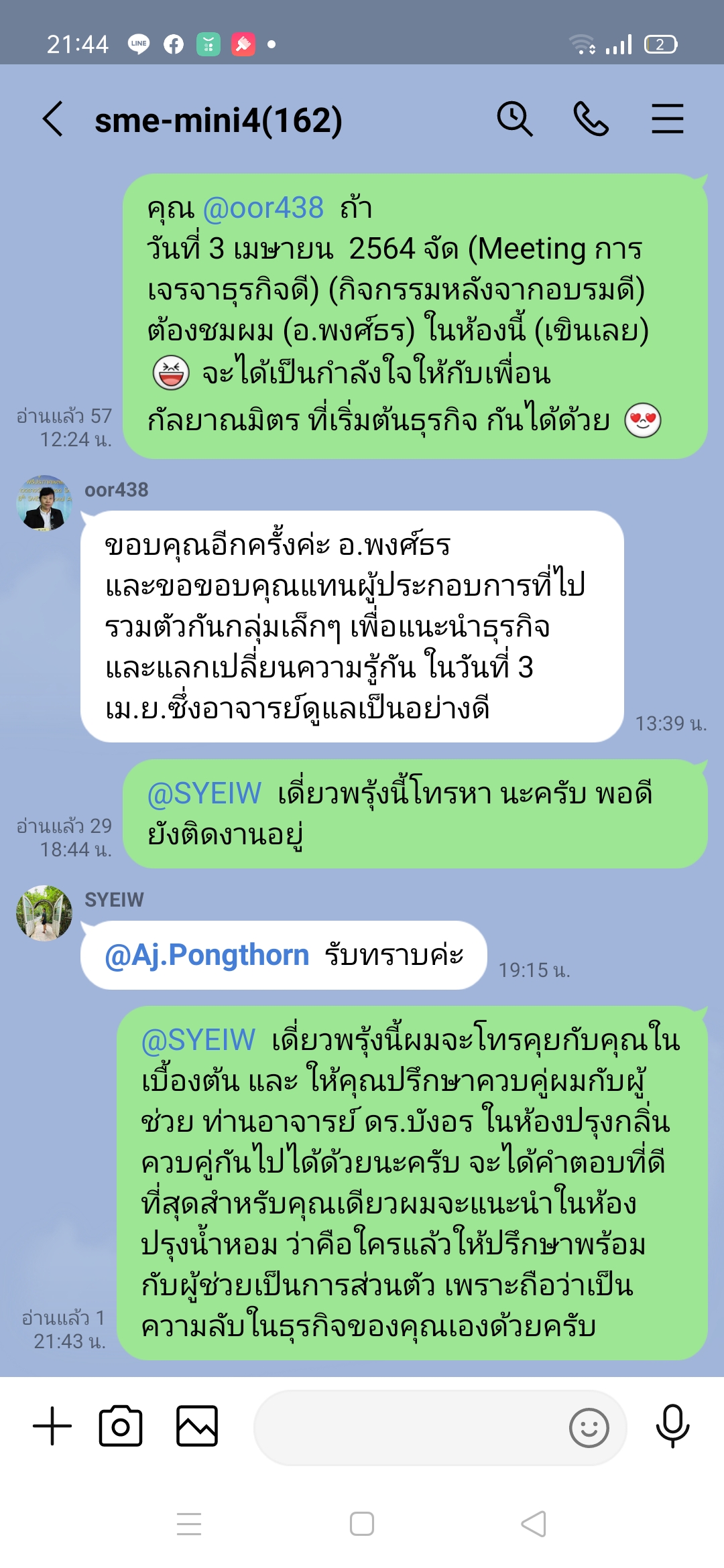Tap the system back button
Image resolution: width=724 pixels, height=1568 pixels.
tap(534, 1524)
